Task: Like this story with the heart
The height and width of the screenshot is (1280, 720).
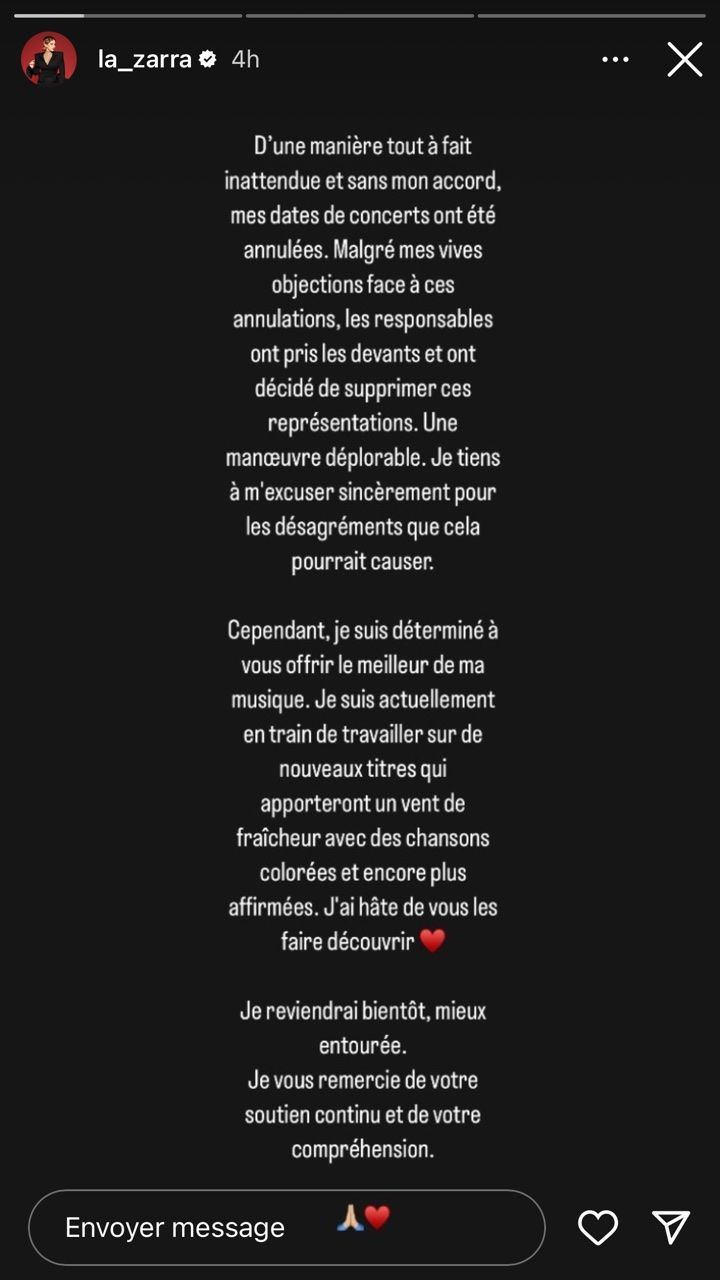Action: (598, 1227)
